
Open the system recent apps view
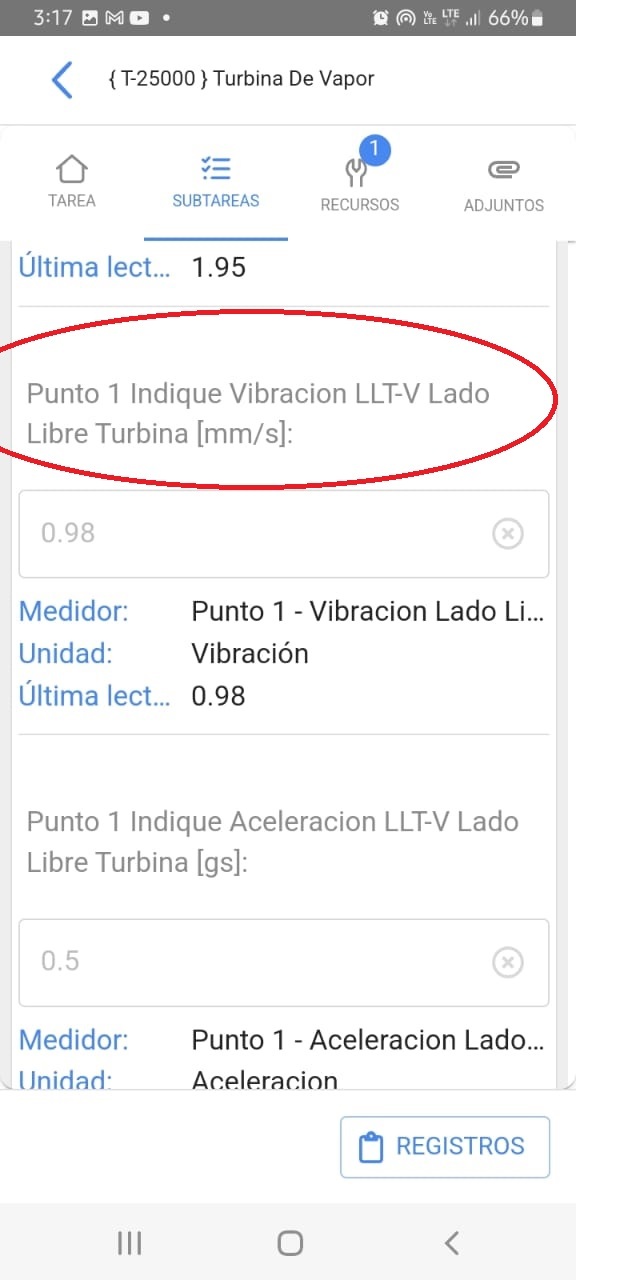click(130, 1243)
